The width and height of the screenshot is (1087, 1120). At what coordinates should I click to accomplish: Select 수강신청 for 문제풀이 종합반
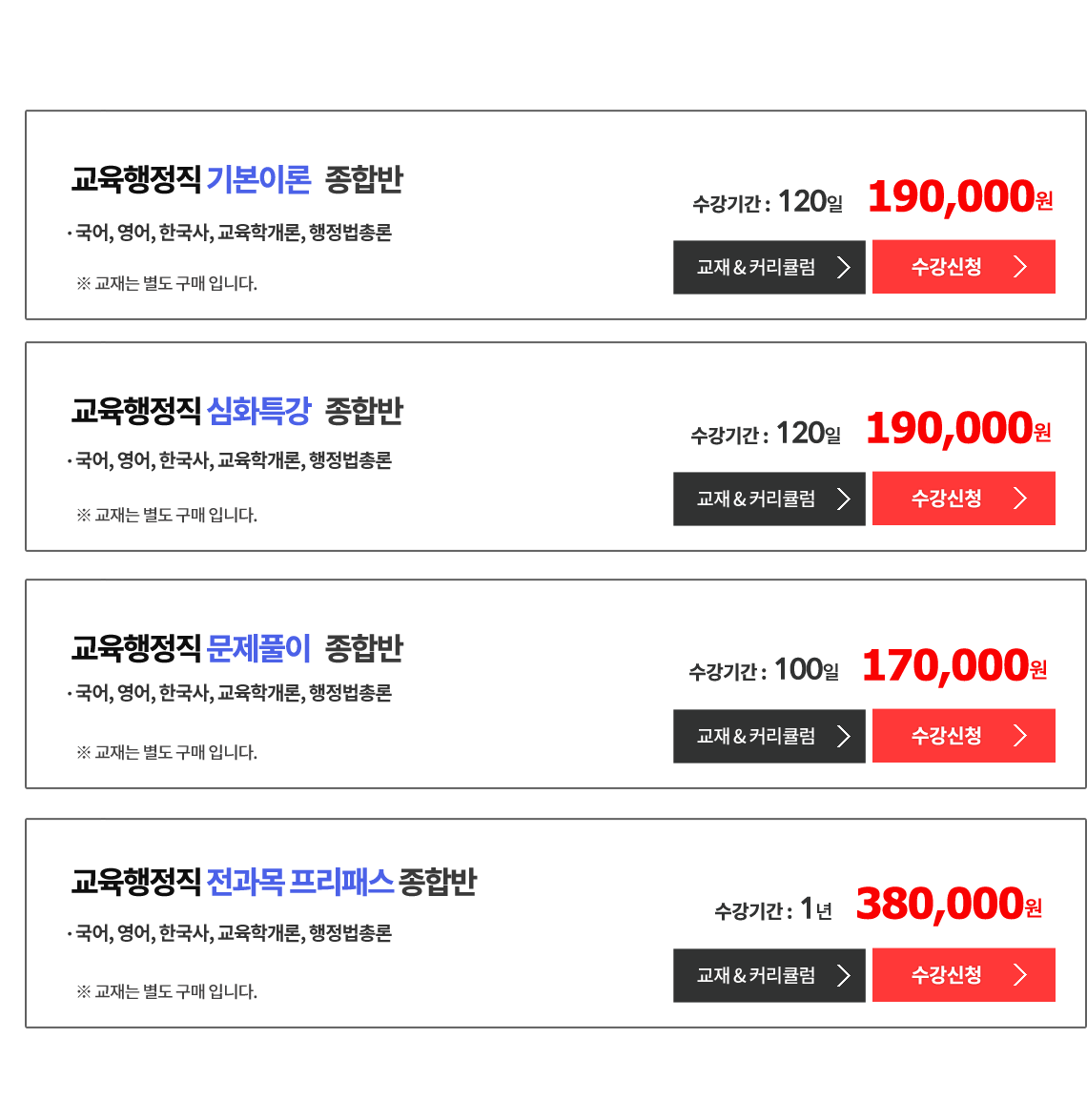[x=963, y=736]
